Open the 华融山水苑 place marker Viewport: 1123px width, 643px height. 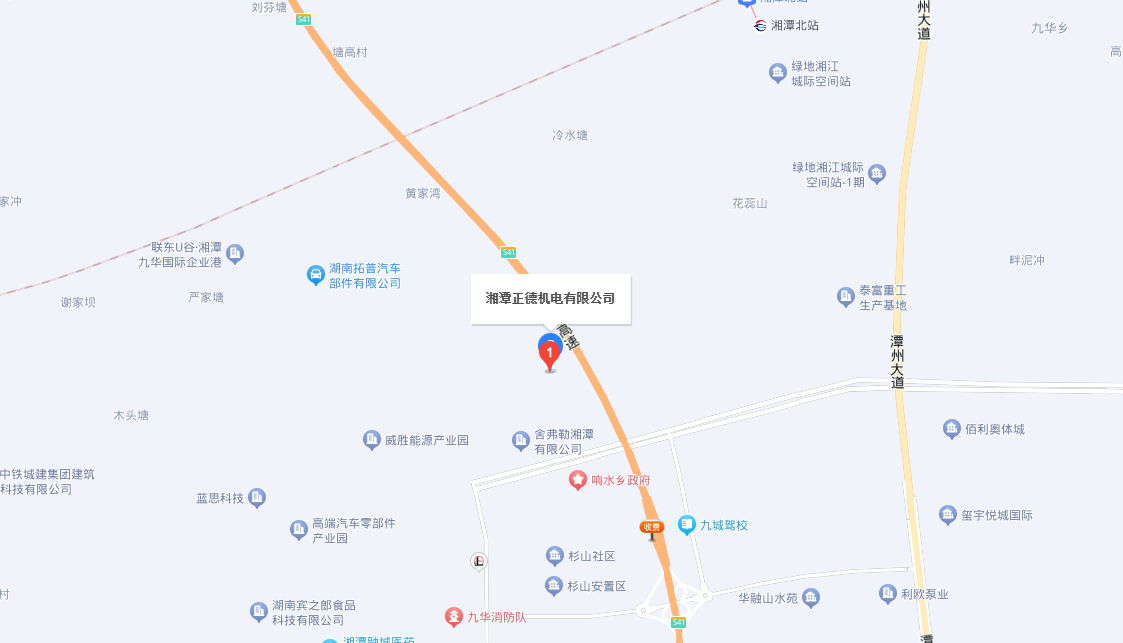[810, 597]
